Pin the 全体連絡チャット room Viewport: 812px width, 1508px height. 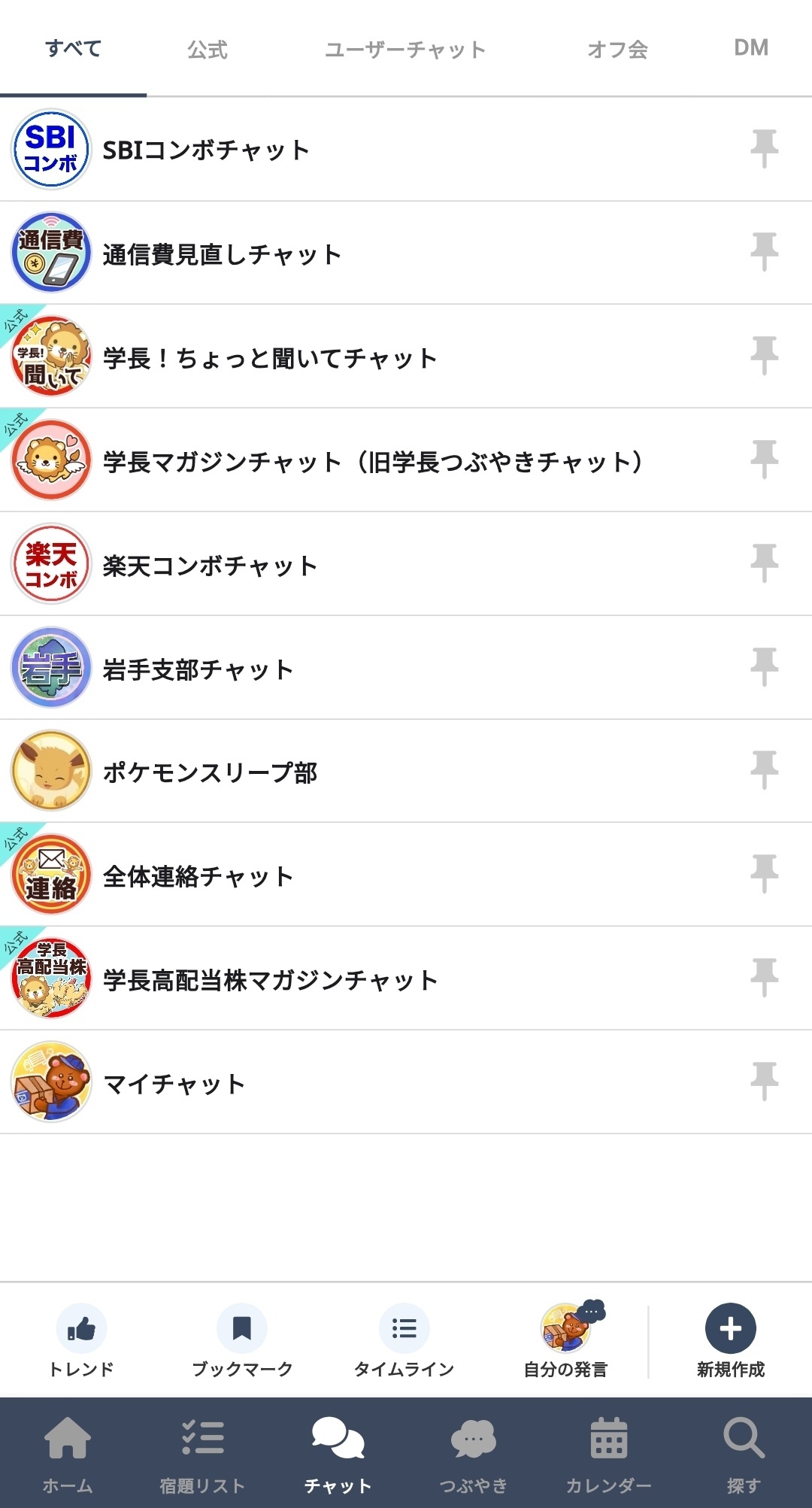tap(764, 874)
